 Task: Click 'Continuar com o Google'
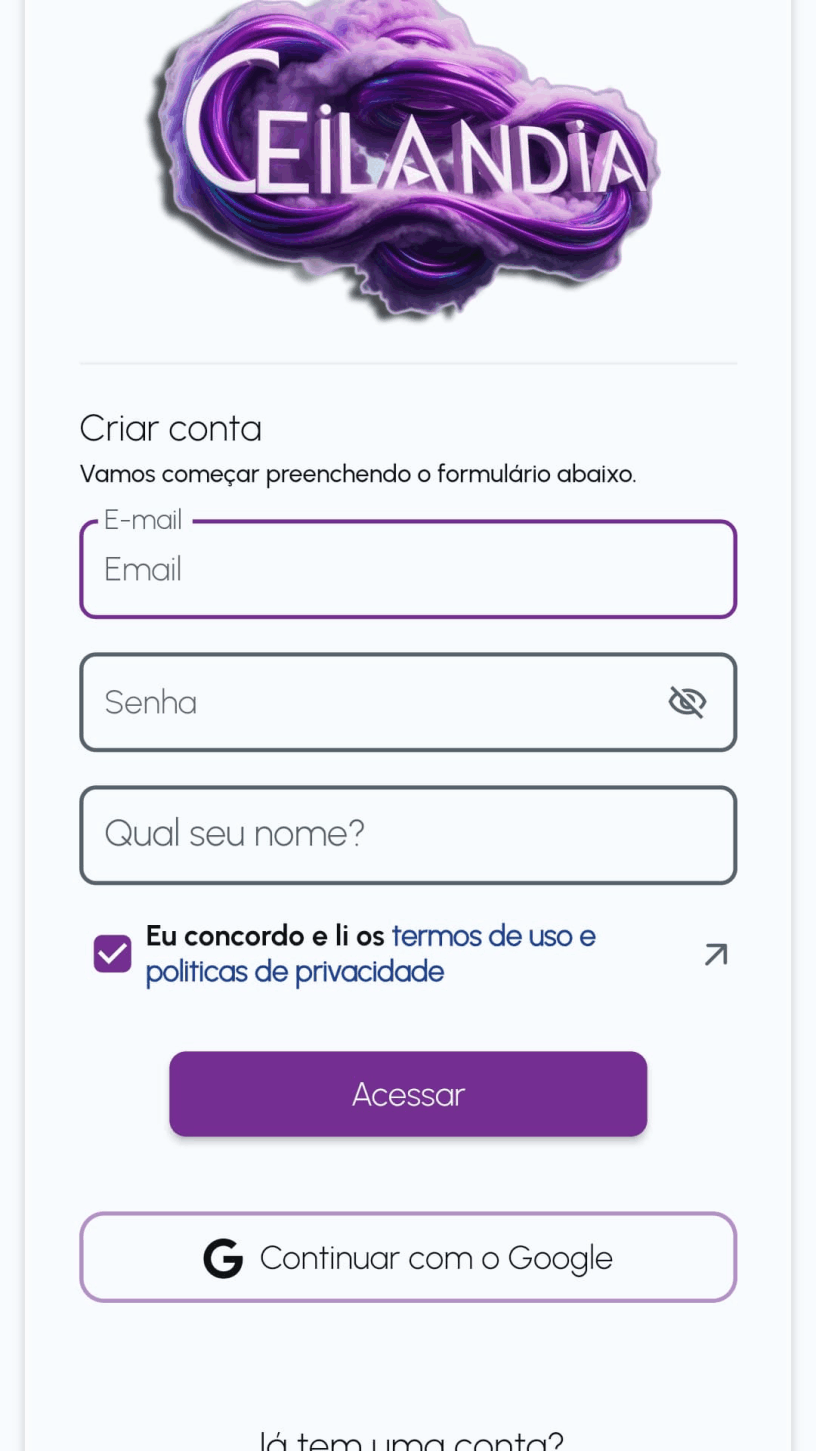pos(408,1257)
